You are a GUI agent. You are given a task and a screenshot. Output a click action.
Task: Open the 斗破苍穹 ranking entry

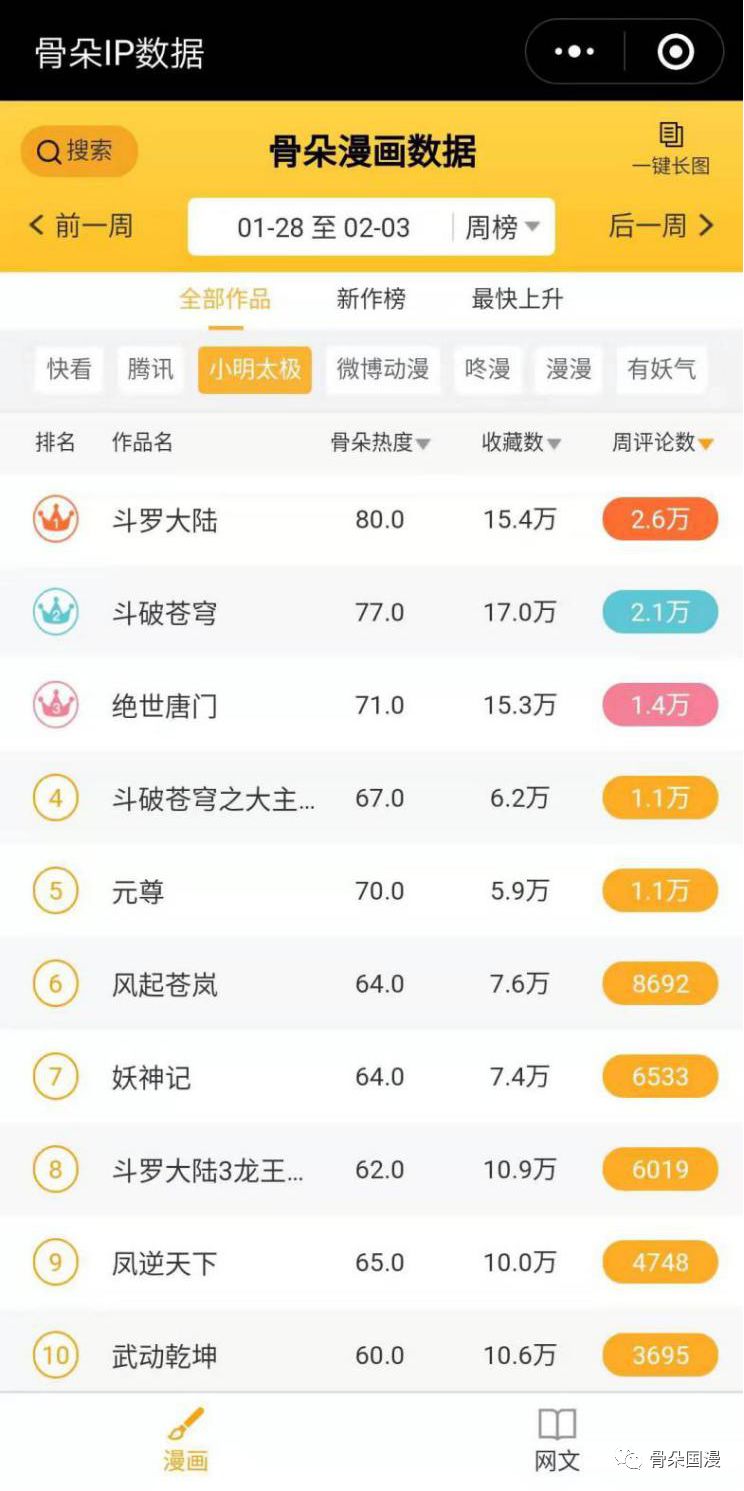pyautogui.click(x=165, y=613)
